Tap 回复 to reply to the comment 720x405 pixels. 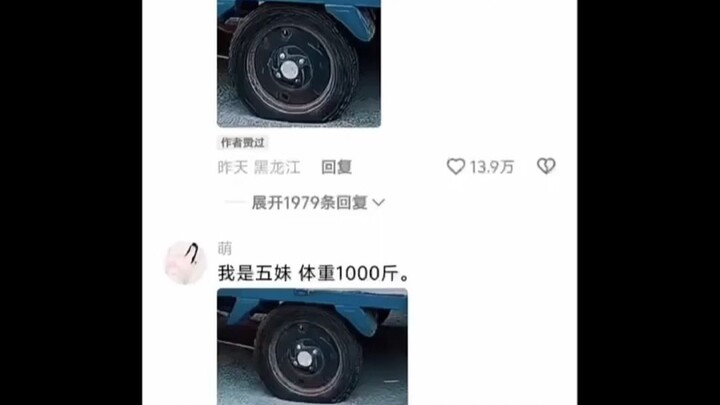tap(336, 168)
